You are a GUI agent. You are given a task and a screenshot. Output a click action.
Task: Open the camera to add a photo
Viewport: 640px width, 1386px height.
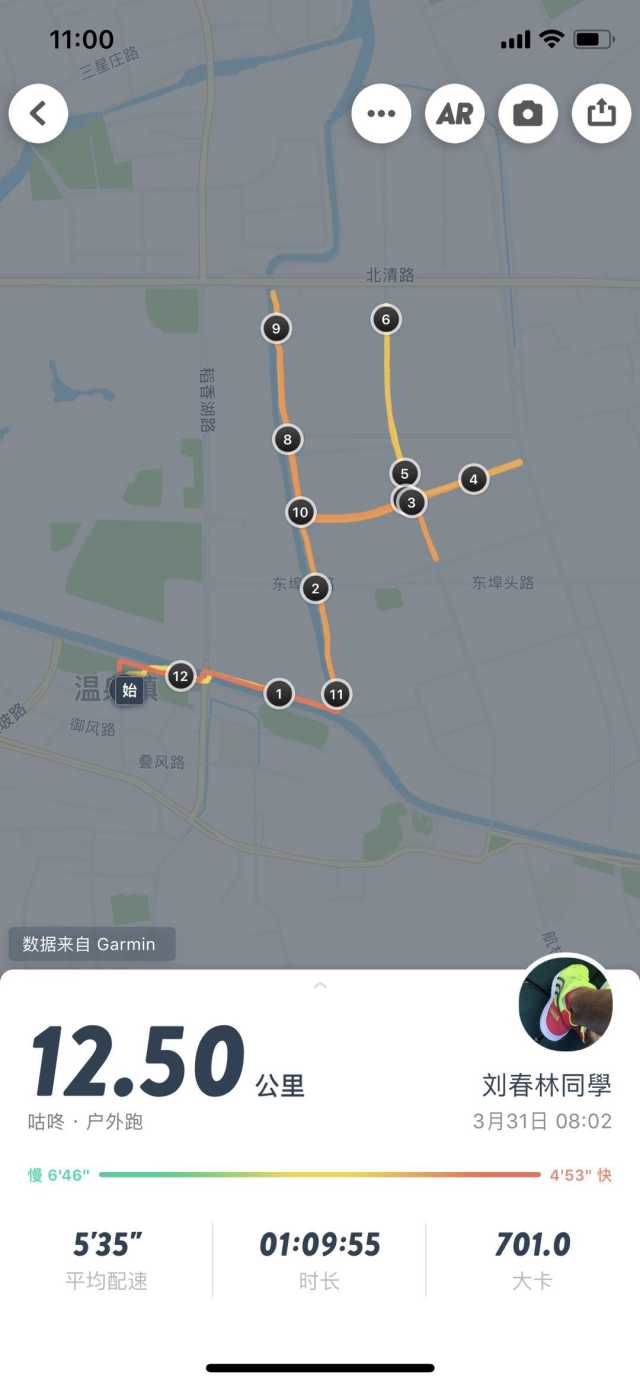[528, 114]
